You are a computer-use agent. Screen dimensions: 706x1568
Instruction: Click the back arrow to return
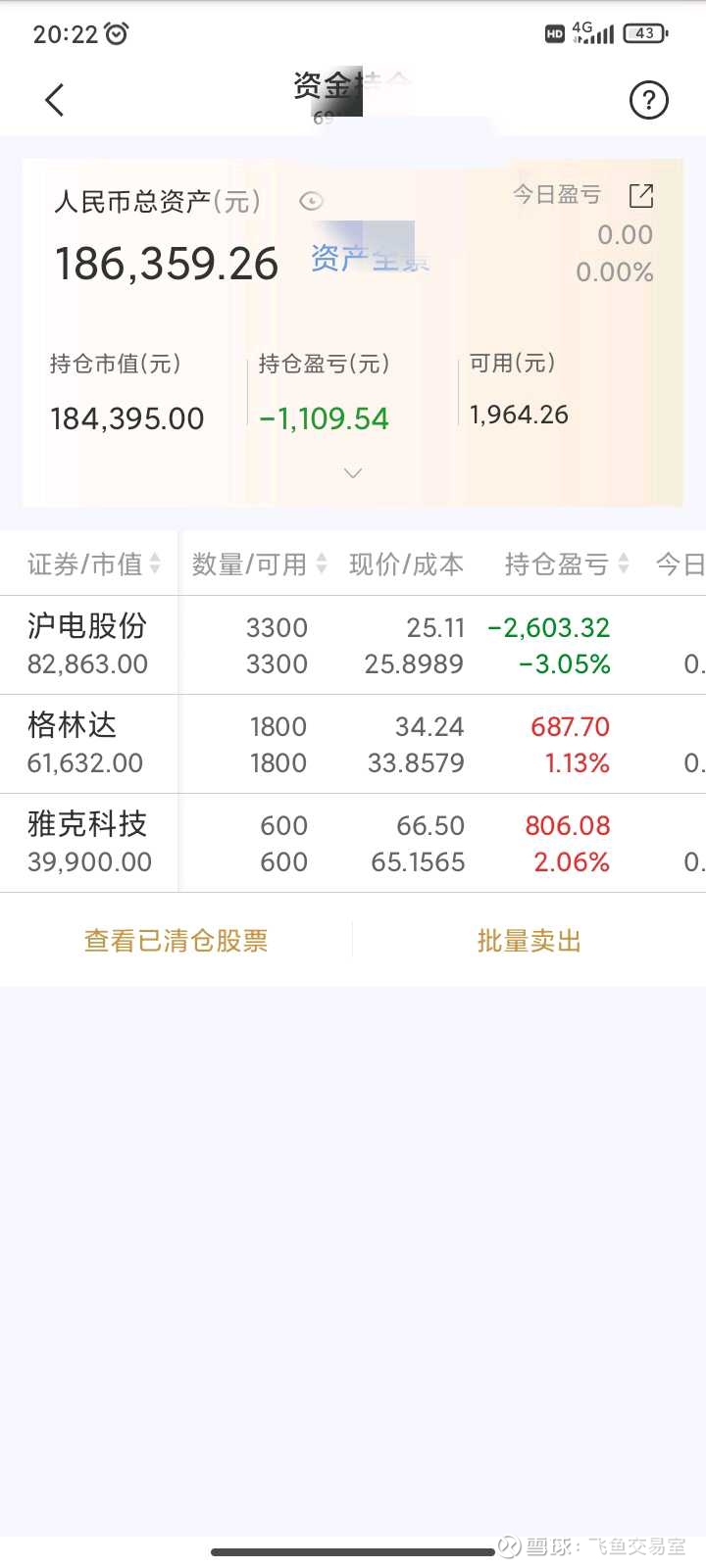54,99
